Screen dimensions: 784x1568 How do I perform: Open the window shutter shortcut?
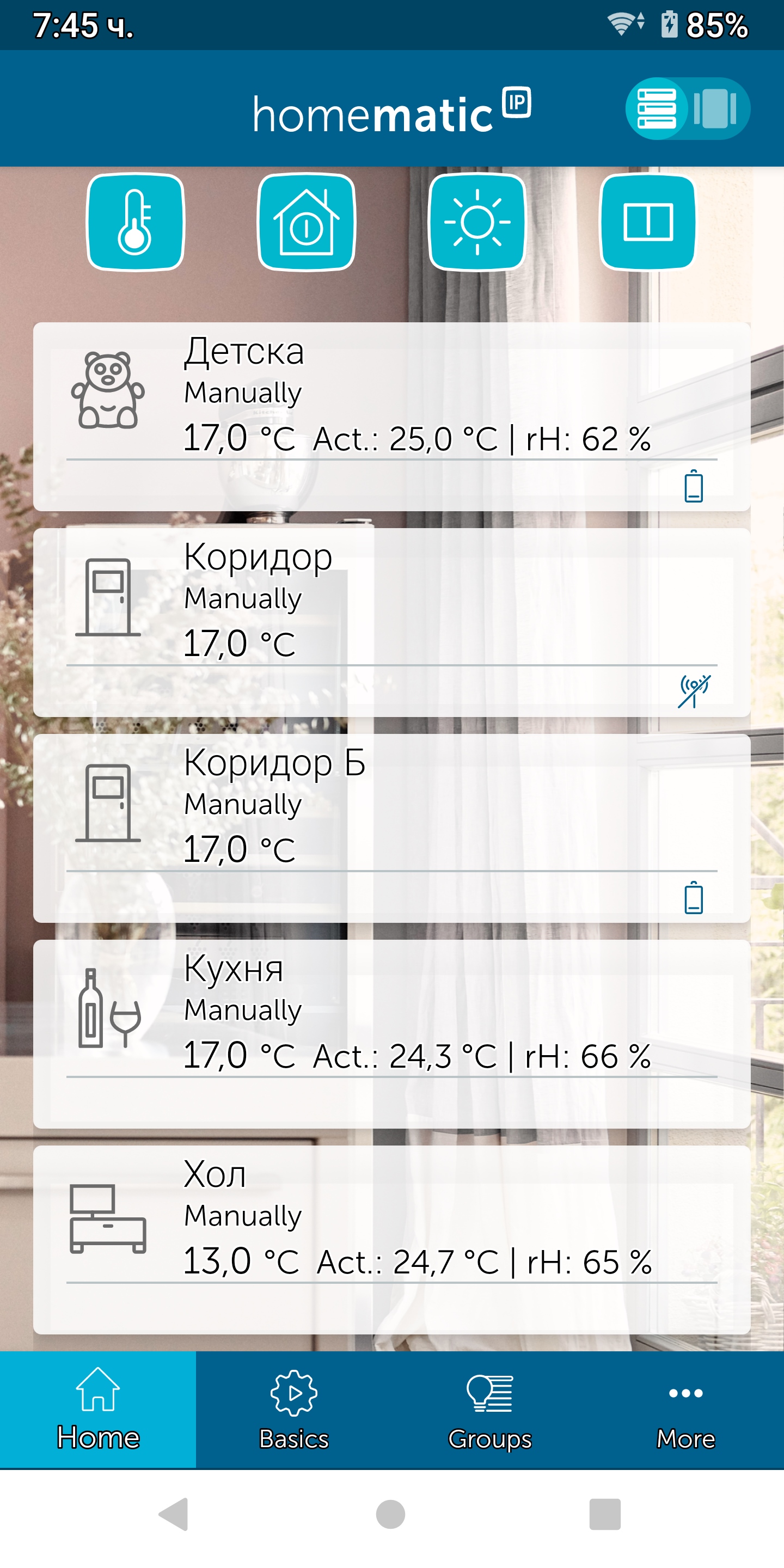pos(648,222)
